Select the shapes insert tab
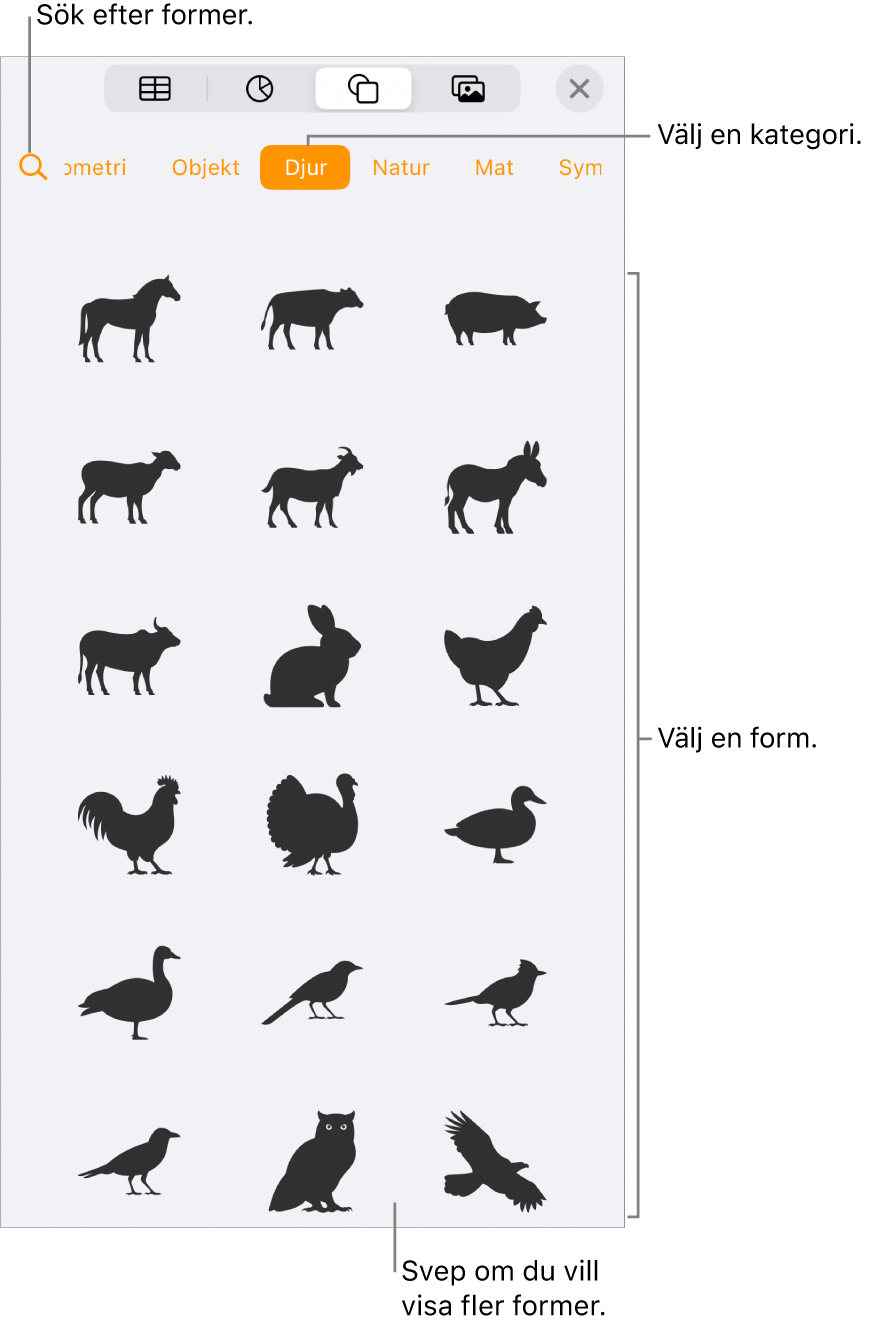Viewport: 878px width, 1332px height. [x=363, y=89]
